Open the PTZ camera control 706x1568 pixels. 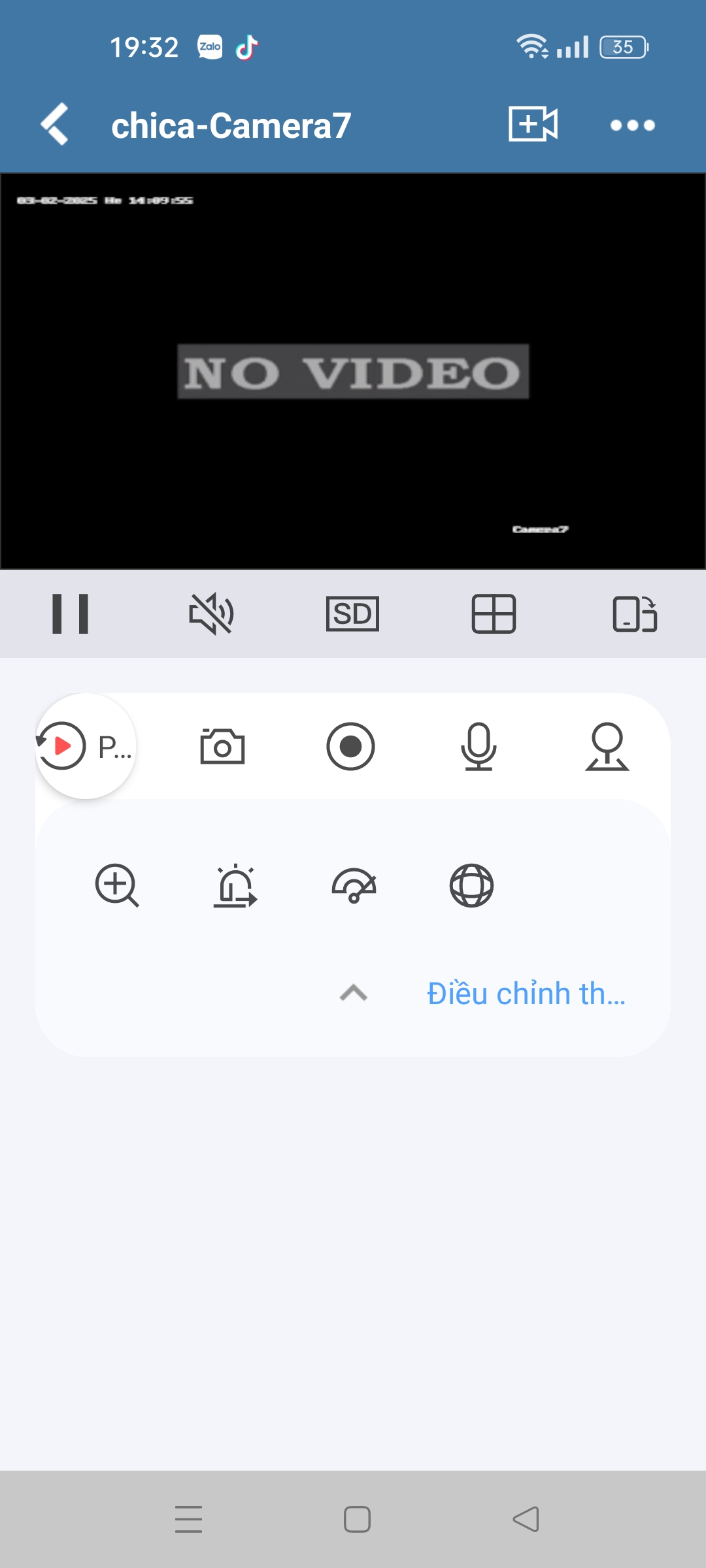[x=607, y=746]
